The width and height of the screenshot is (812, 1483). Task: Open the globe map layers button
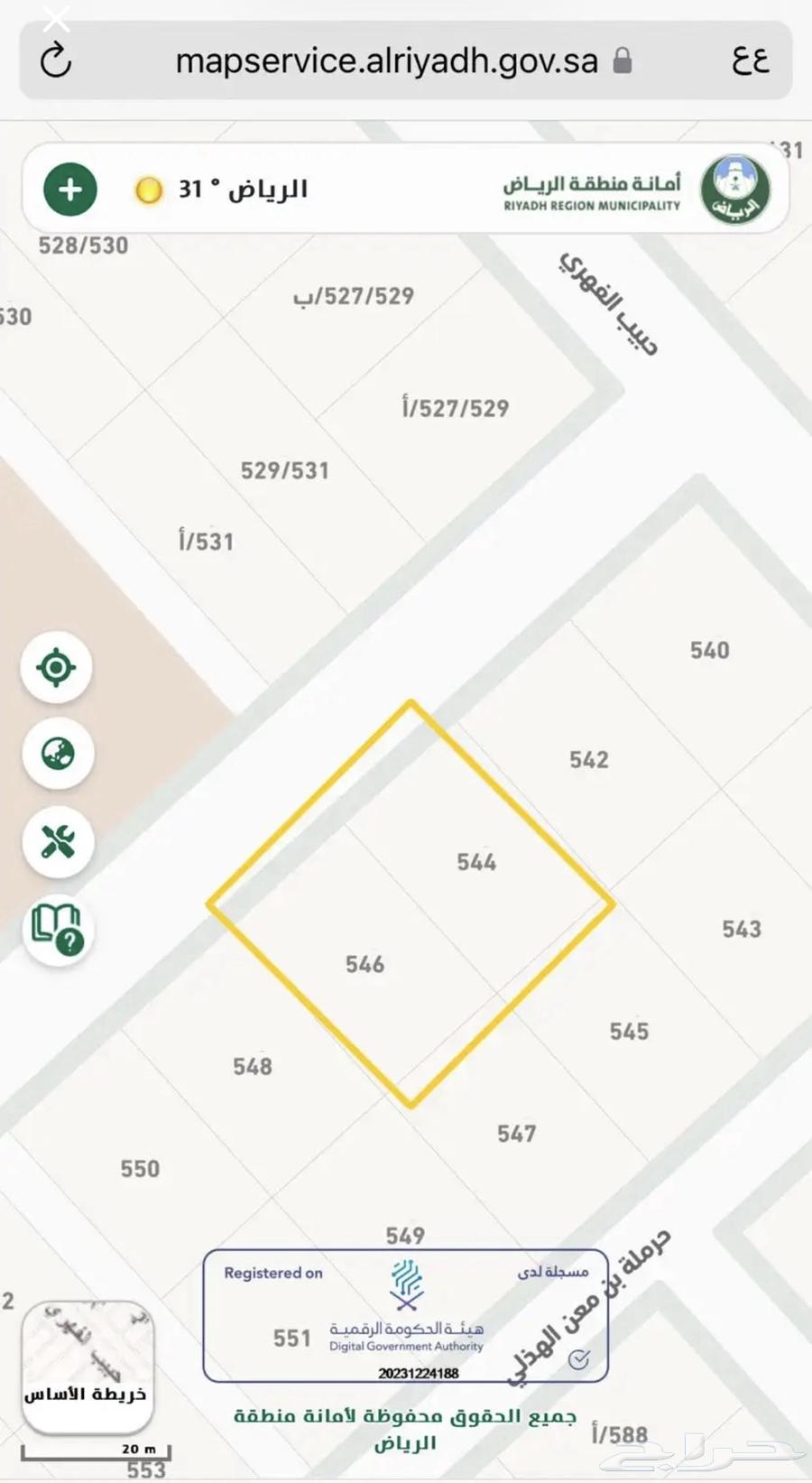tap(58, 754)
